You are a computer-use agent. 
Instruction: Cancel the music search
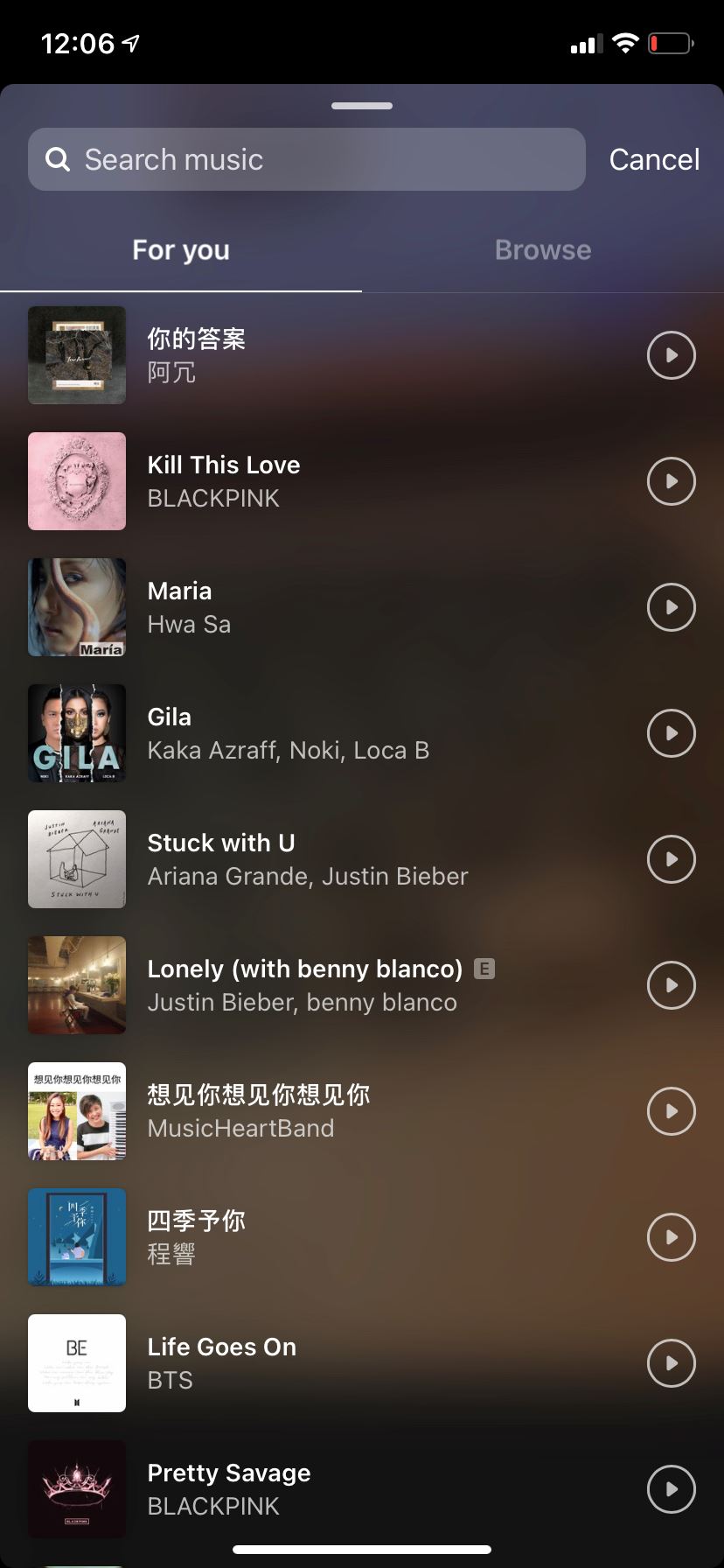point(654,159)
